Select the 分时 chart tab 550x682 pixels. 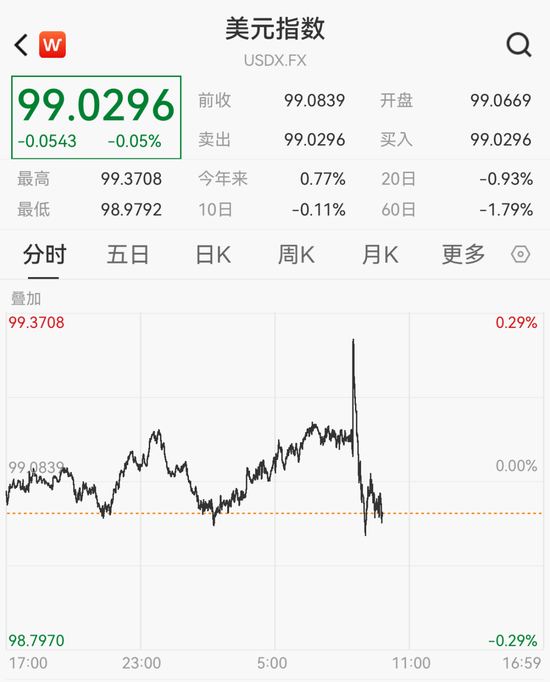point(44,254)
